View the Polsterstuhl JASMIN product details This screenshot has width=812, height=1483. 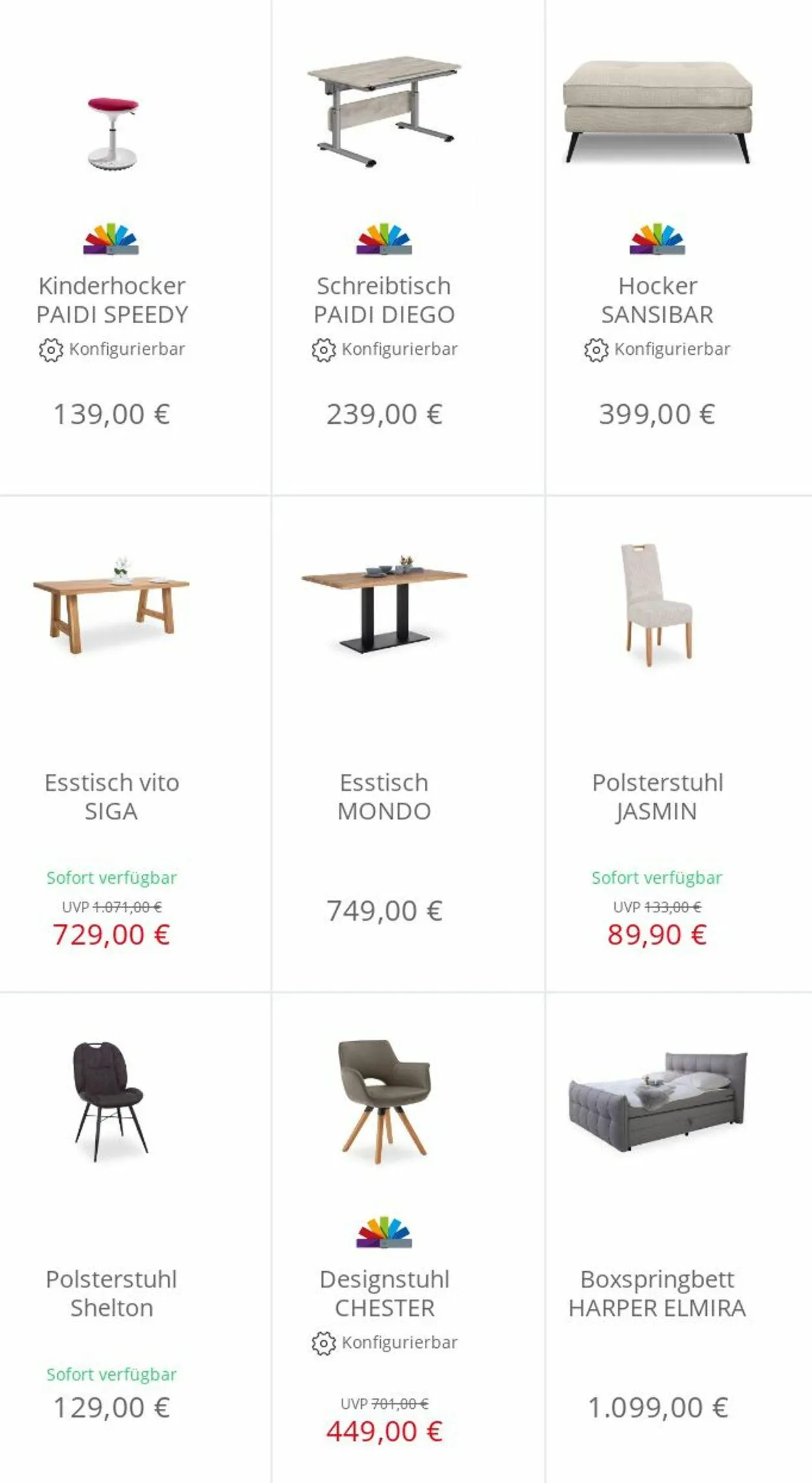[x=657, y=796]
